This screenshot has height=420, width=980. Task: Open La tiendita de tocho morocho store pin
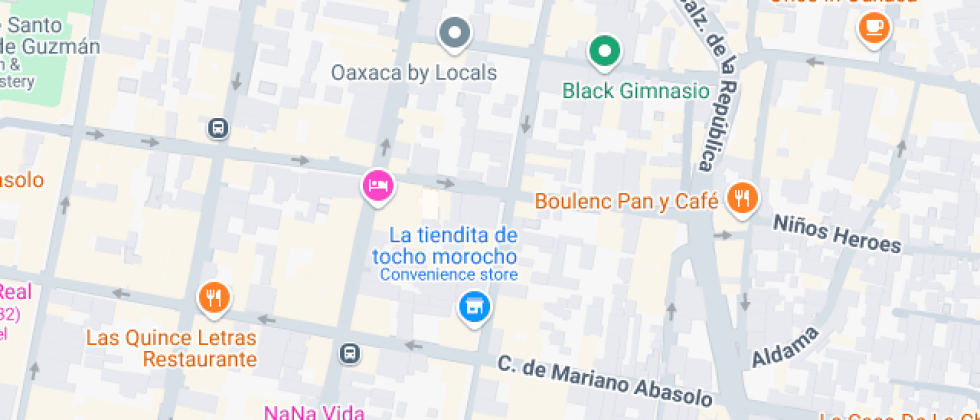[x=474, y=308]
